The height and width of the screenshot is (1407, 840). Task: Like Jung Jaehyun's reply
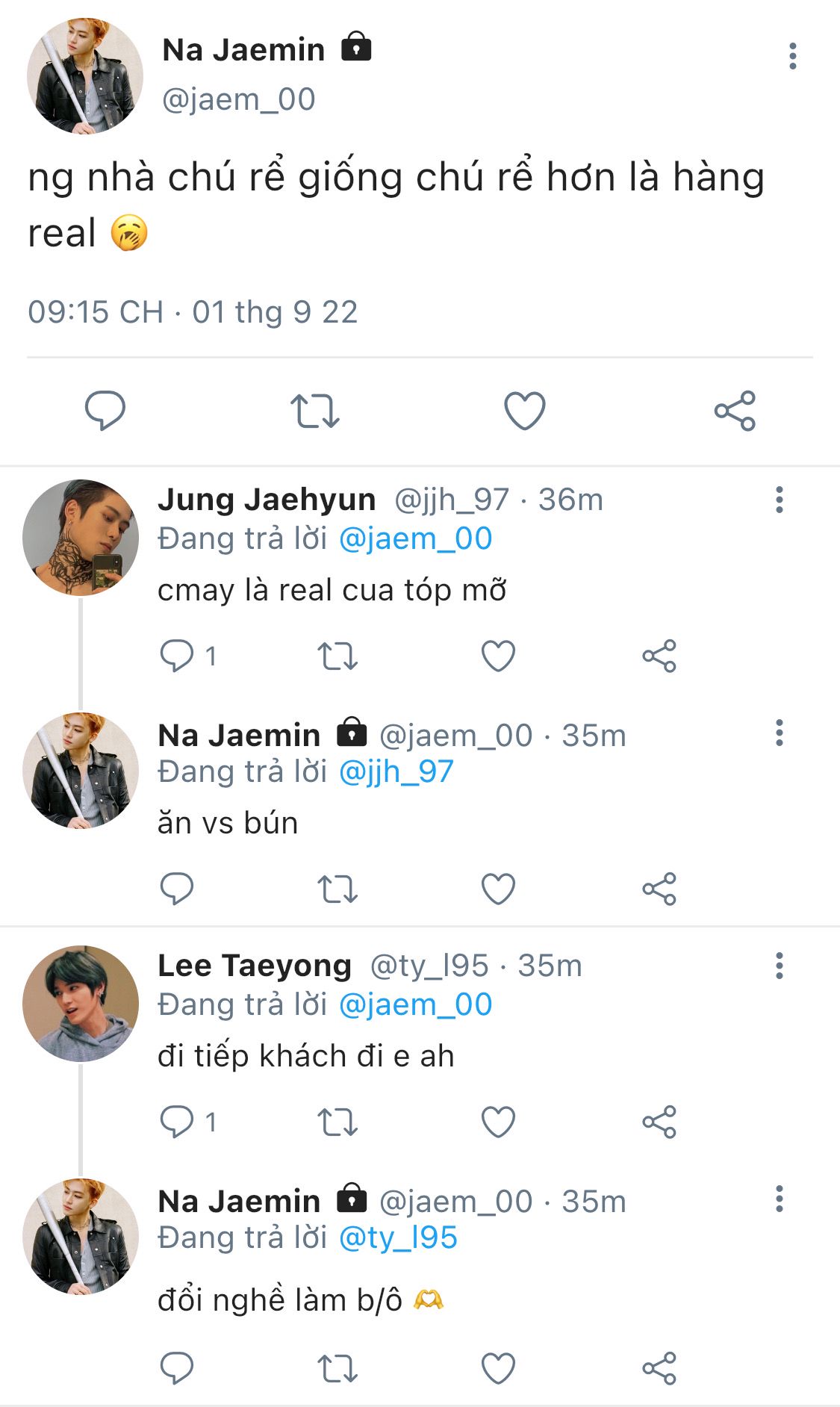click(498, 656)
